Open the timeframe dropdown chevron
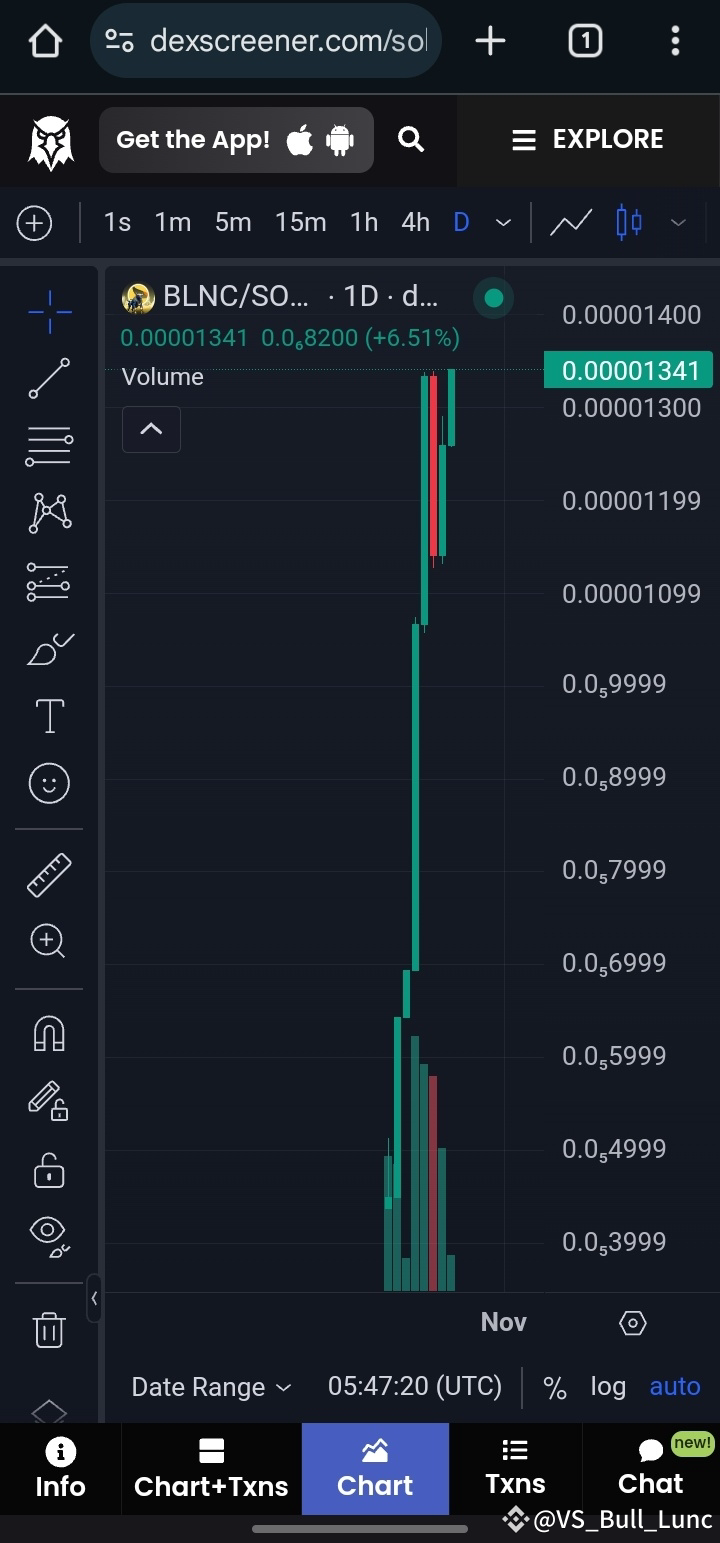This screenshot has height=1543, width=720. pyautogui.click(x=503, y=223)
